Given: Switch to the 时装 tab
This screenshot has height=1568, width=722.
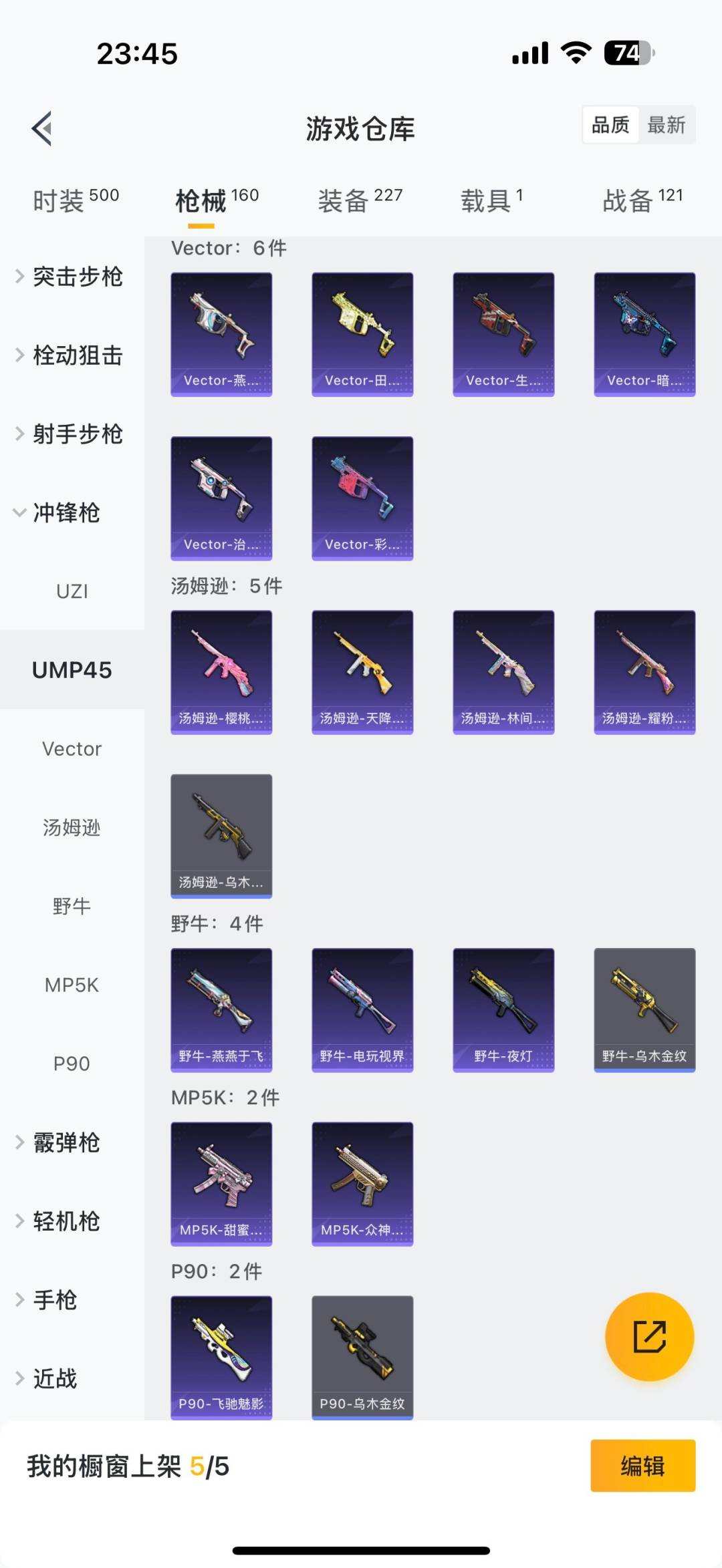Looking at the screenshot, I should point(75,200).
